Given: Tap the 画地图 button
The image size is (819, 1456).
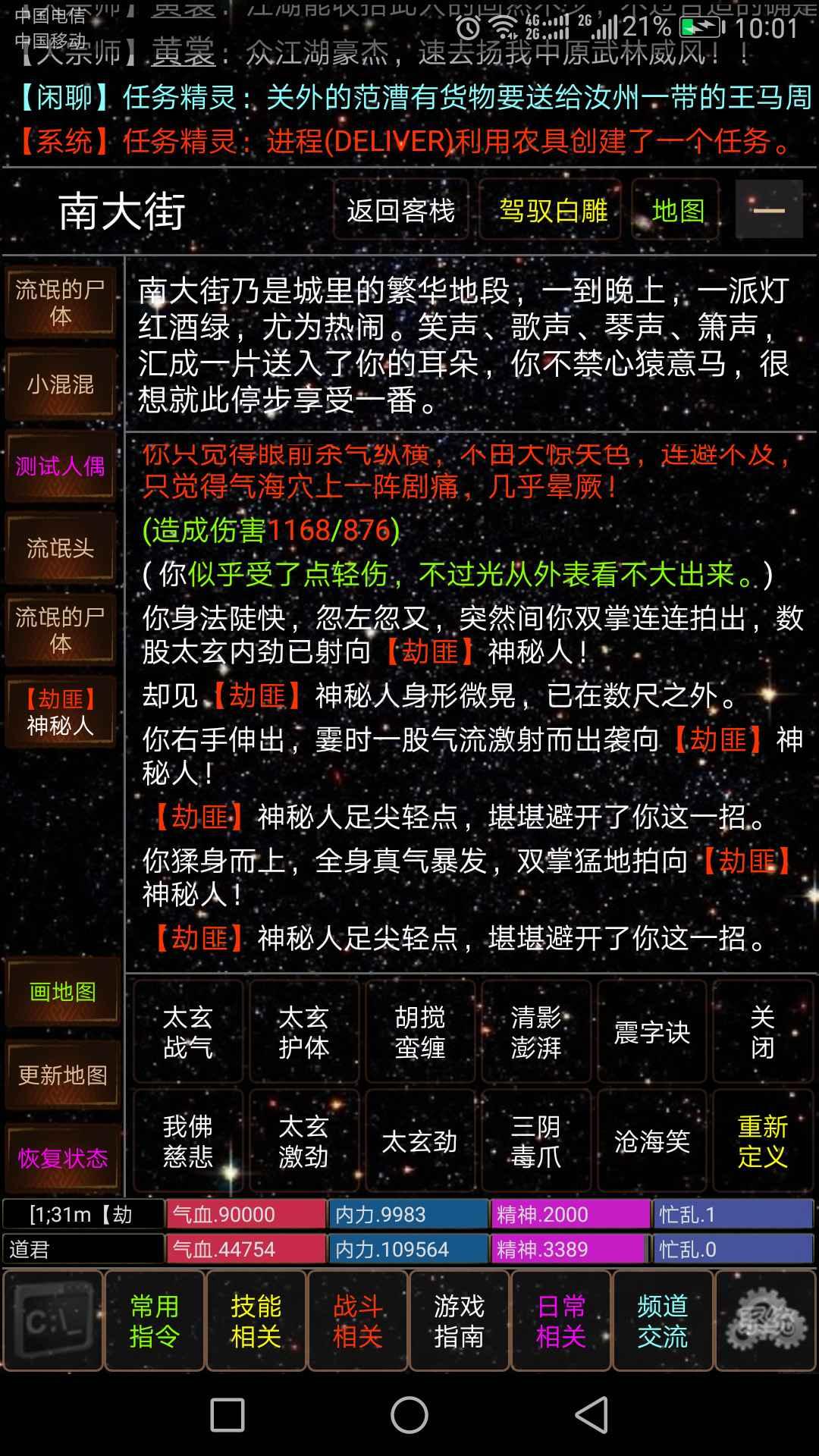Looking at the screenshot, I should click(62, 992).
